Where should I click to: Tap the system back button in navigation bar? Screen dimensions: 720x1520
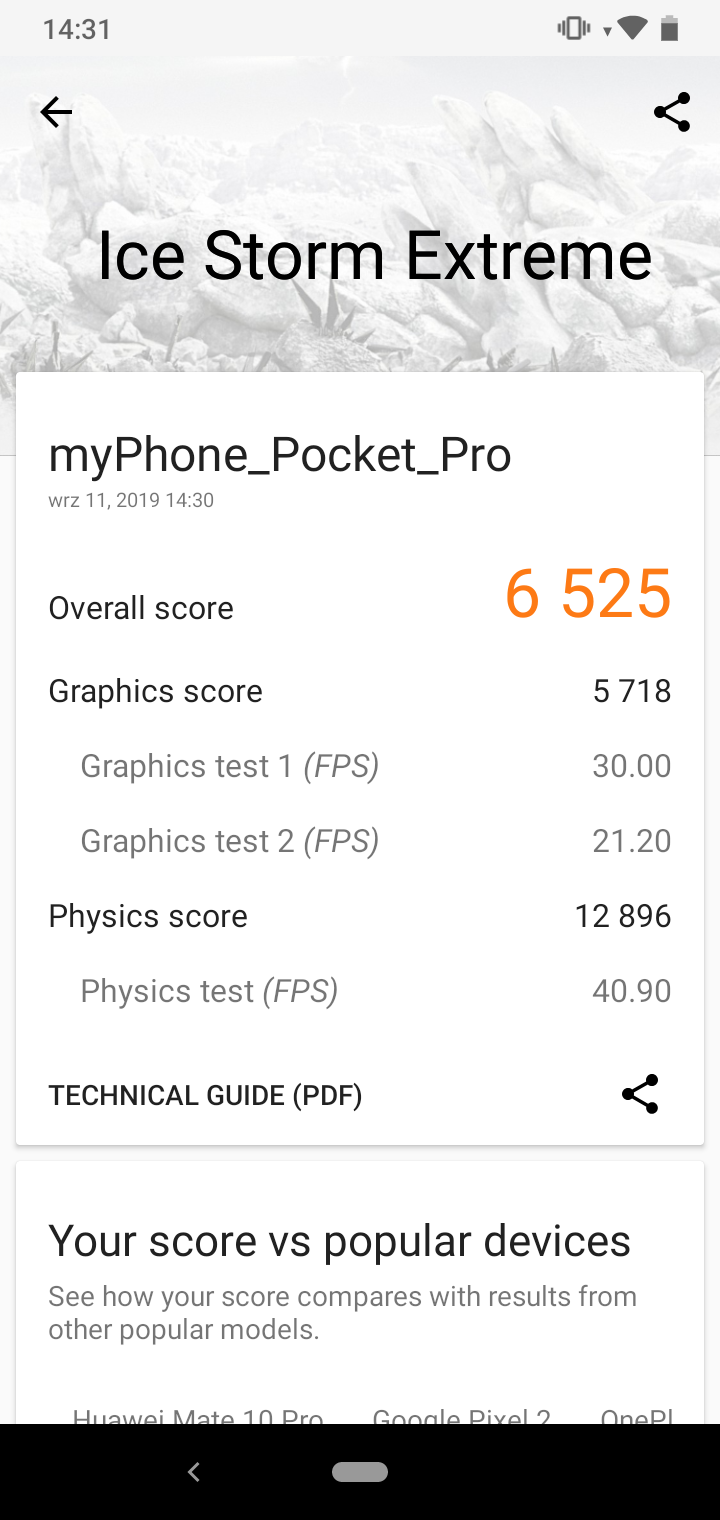194,1471
